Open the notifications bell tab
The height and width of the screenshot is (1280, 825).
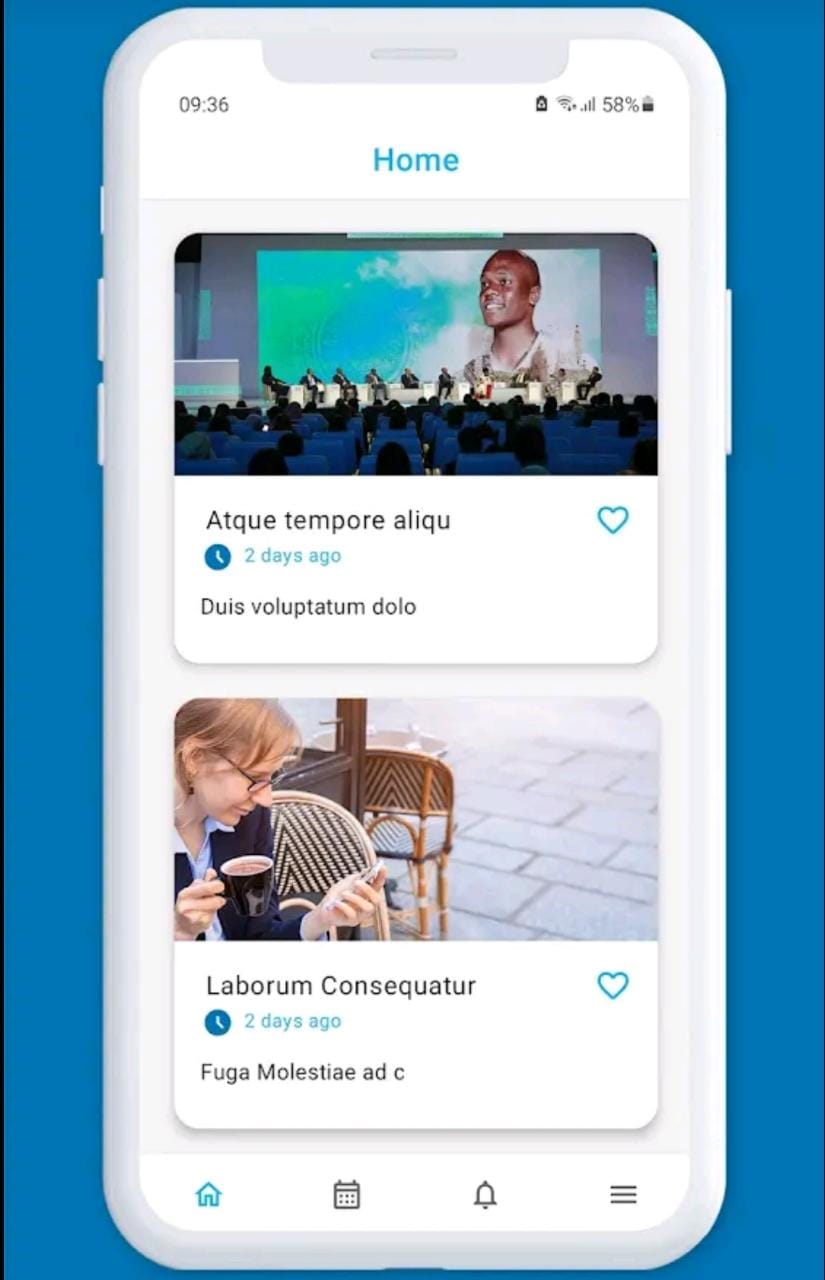(x=485, y=1194)
